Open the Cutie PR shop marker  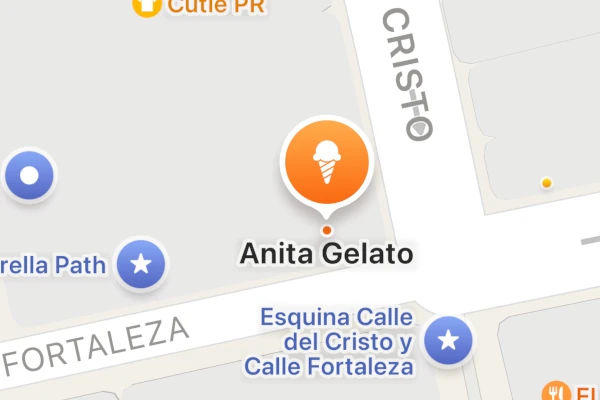pos(147,6)
